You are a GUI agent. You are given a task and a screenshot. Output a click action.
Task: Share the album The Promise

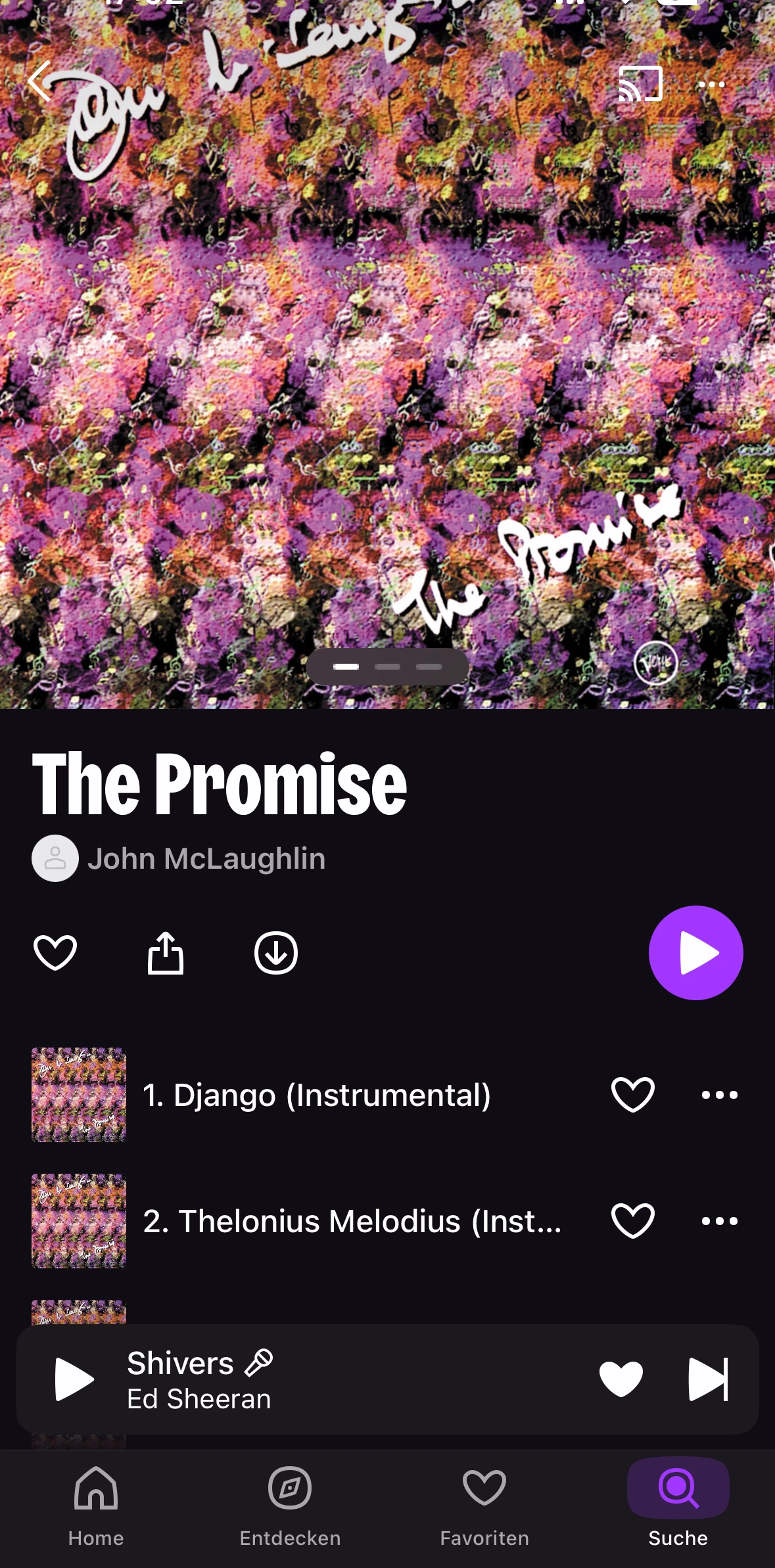165,952
